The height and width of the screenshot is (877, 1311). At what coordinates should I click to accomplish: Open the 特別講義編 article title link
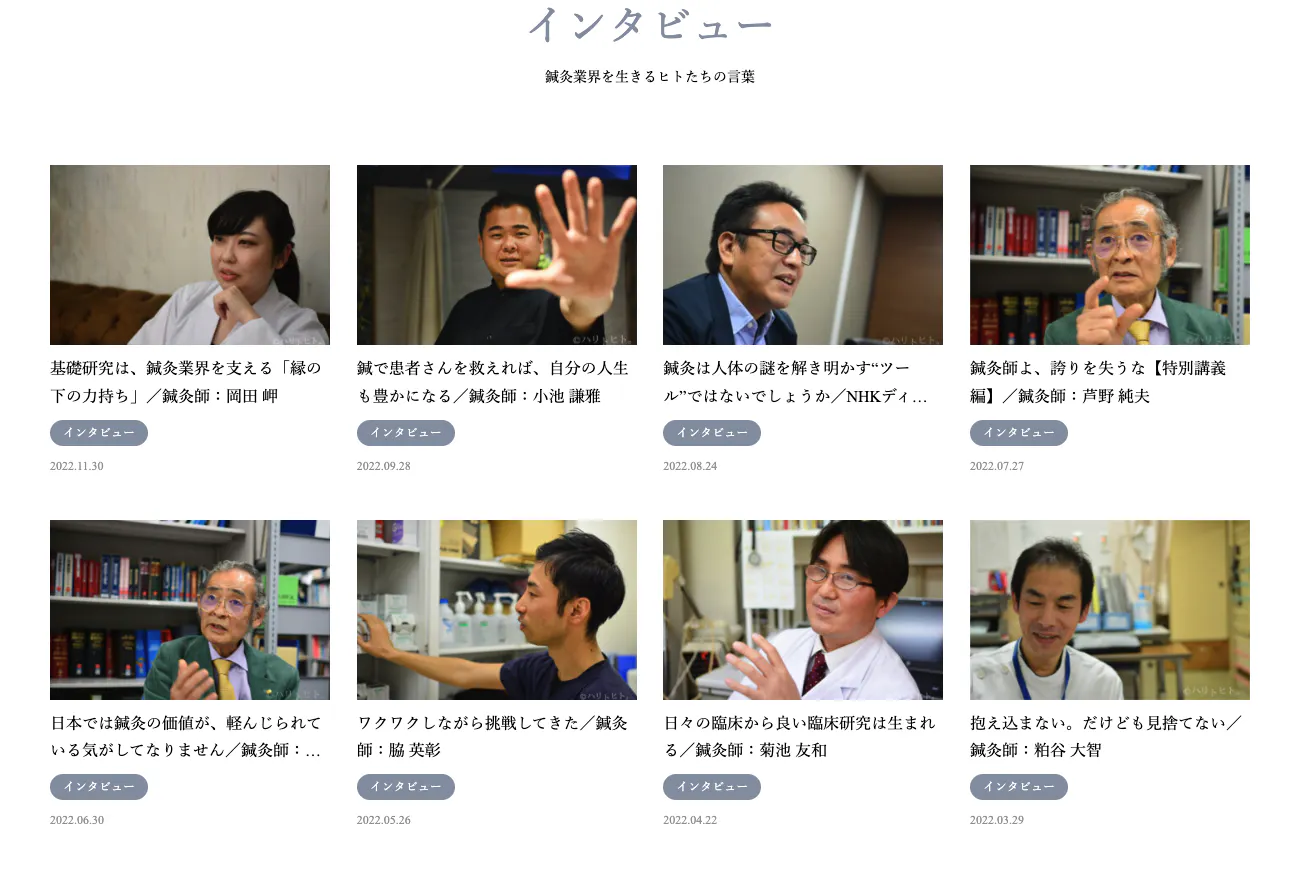(1097, 382)
